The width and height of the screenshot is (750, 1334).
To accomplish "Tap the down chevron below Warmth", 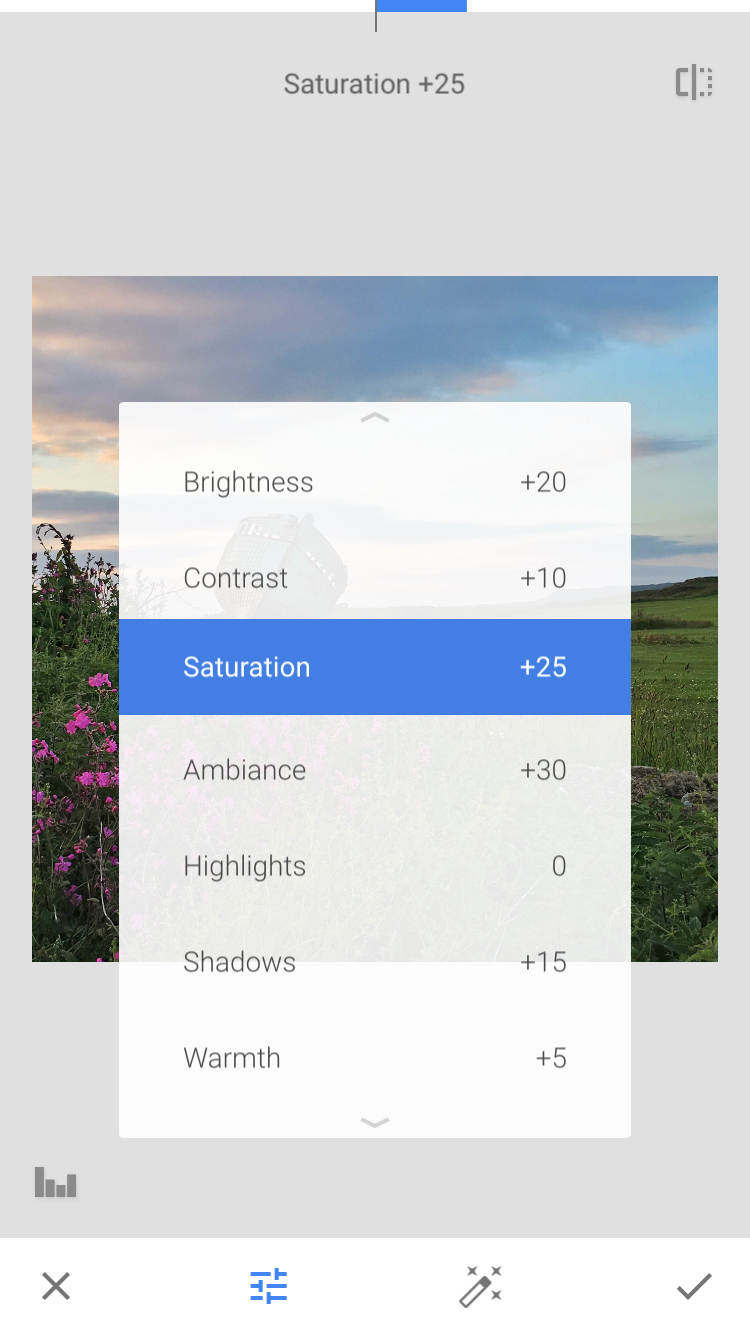I will pos(374,1122).
